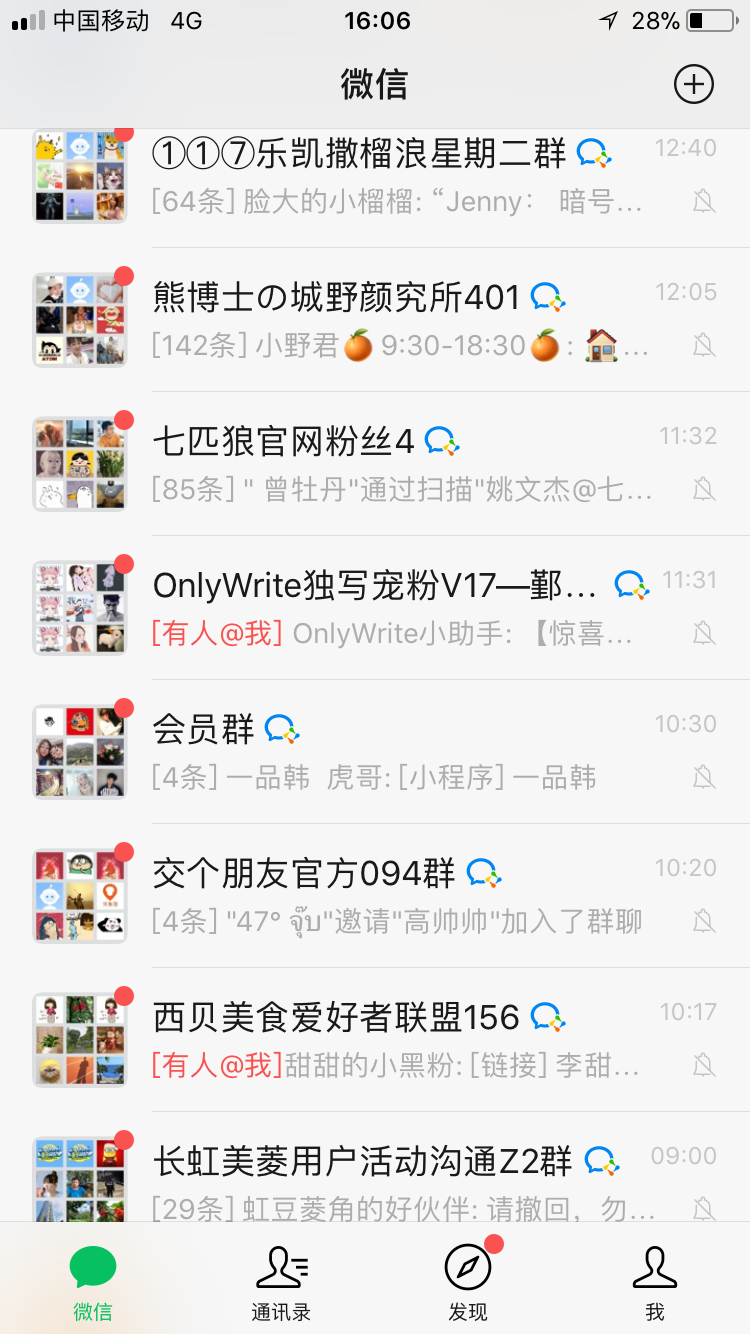Open the 会员群 chat thread
The width and height of the screenshot is (750, 1334).
[x=400, y=752]
